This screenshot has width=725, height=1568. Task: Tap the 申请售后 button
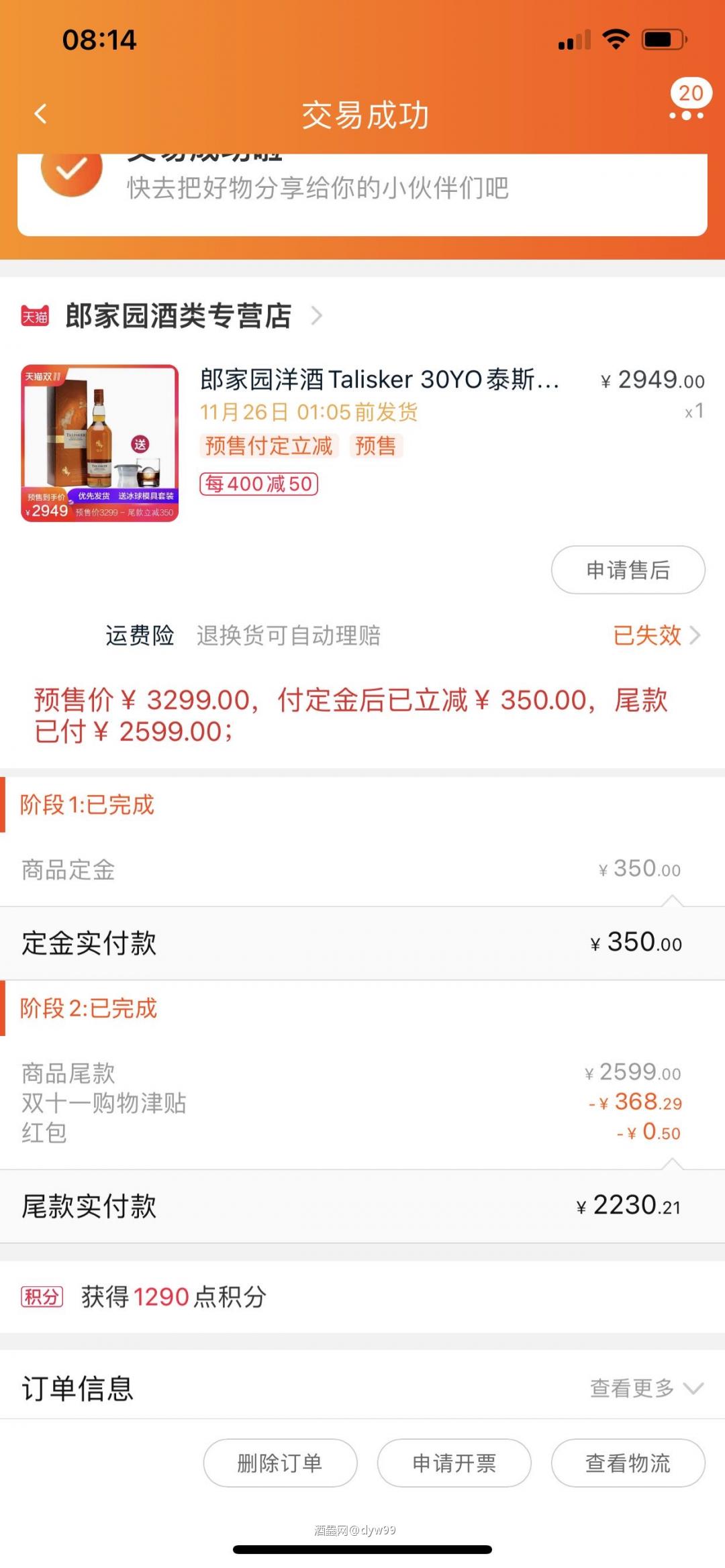click(627, 570)
